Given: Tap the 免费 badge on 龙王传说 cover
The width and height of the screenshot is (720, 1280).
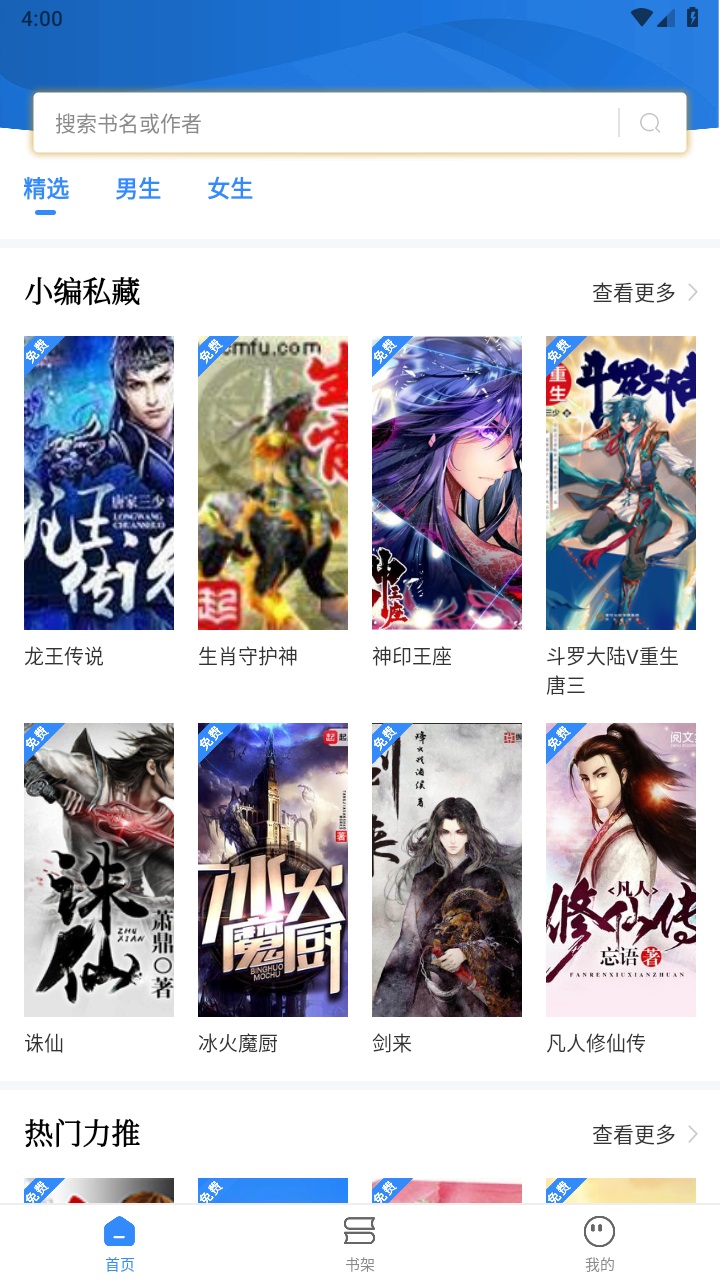Looking at the screenshot, I should 38,352.
